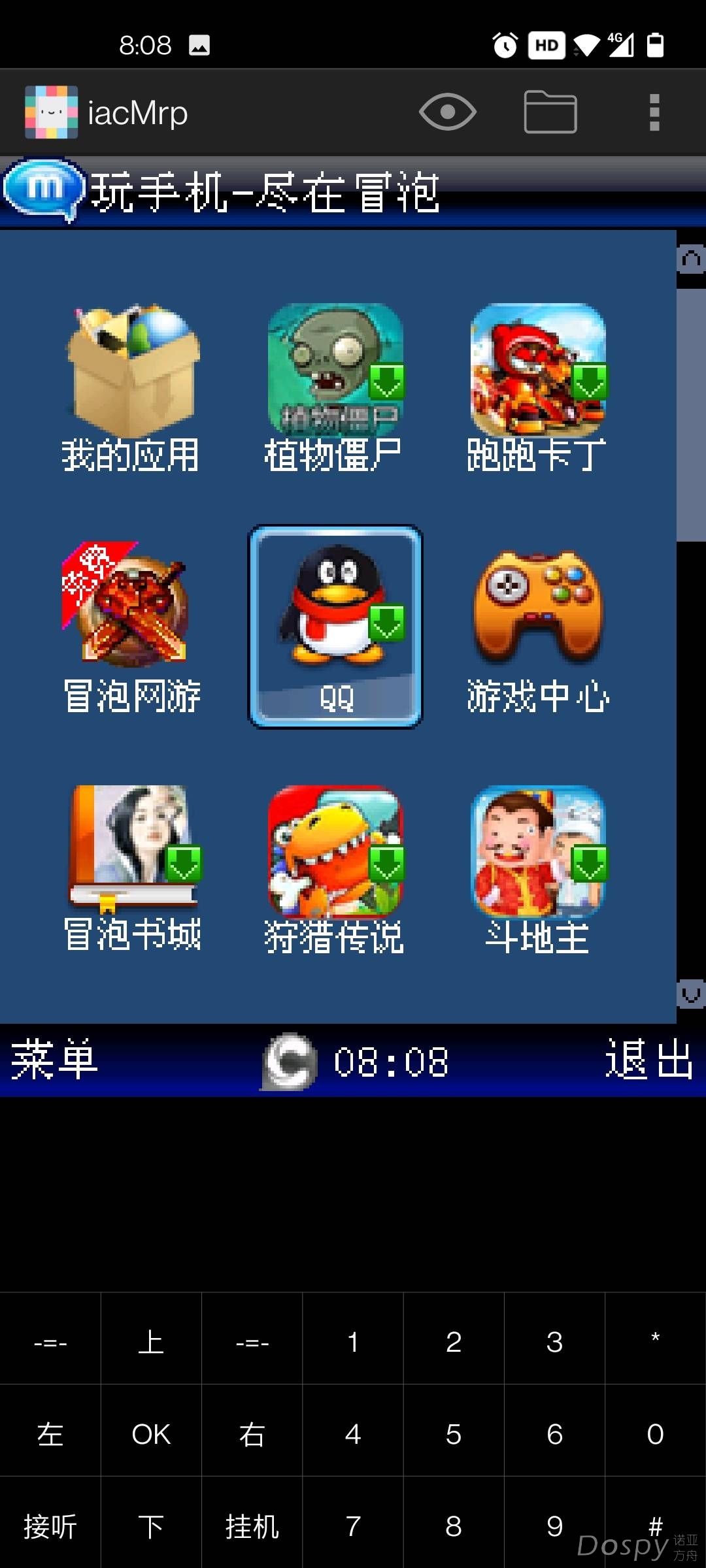Tap the 上 up direction key

151,1342
